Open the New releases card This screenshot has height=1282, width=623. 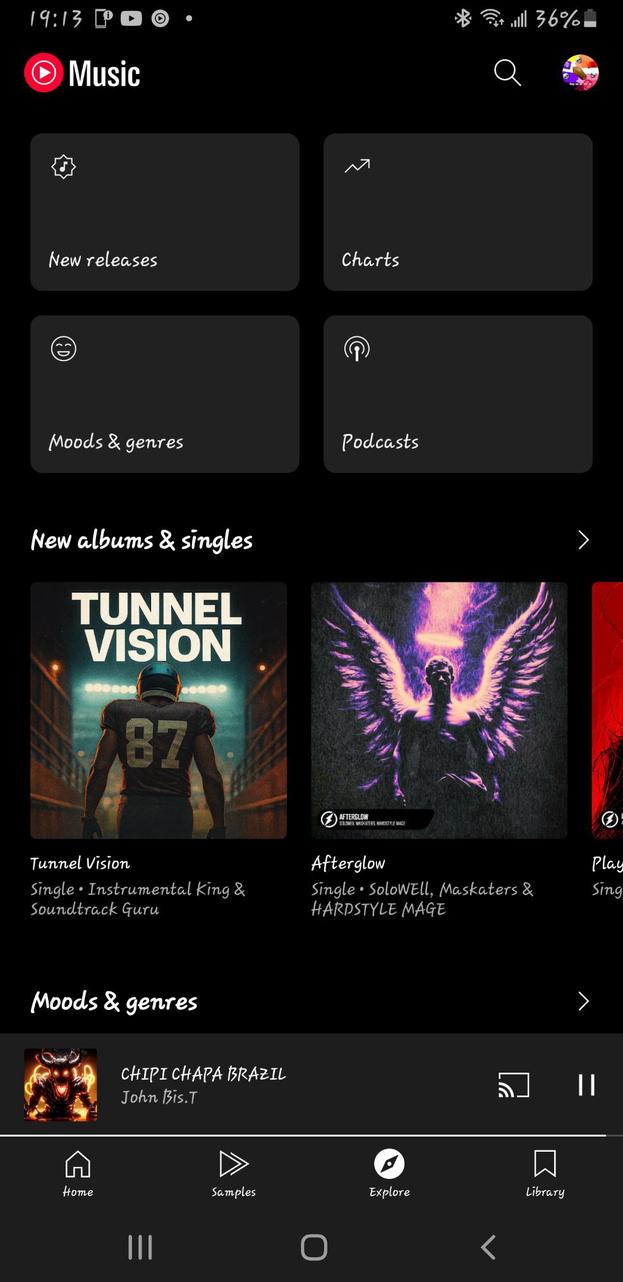(165, 212)
